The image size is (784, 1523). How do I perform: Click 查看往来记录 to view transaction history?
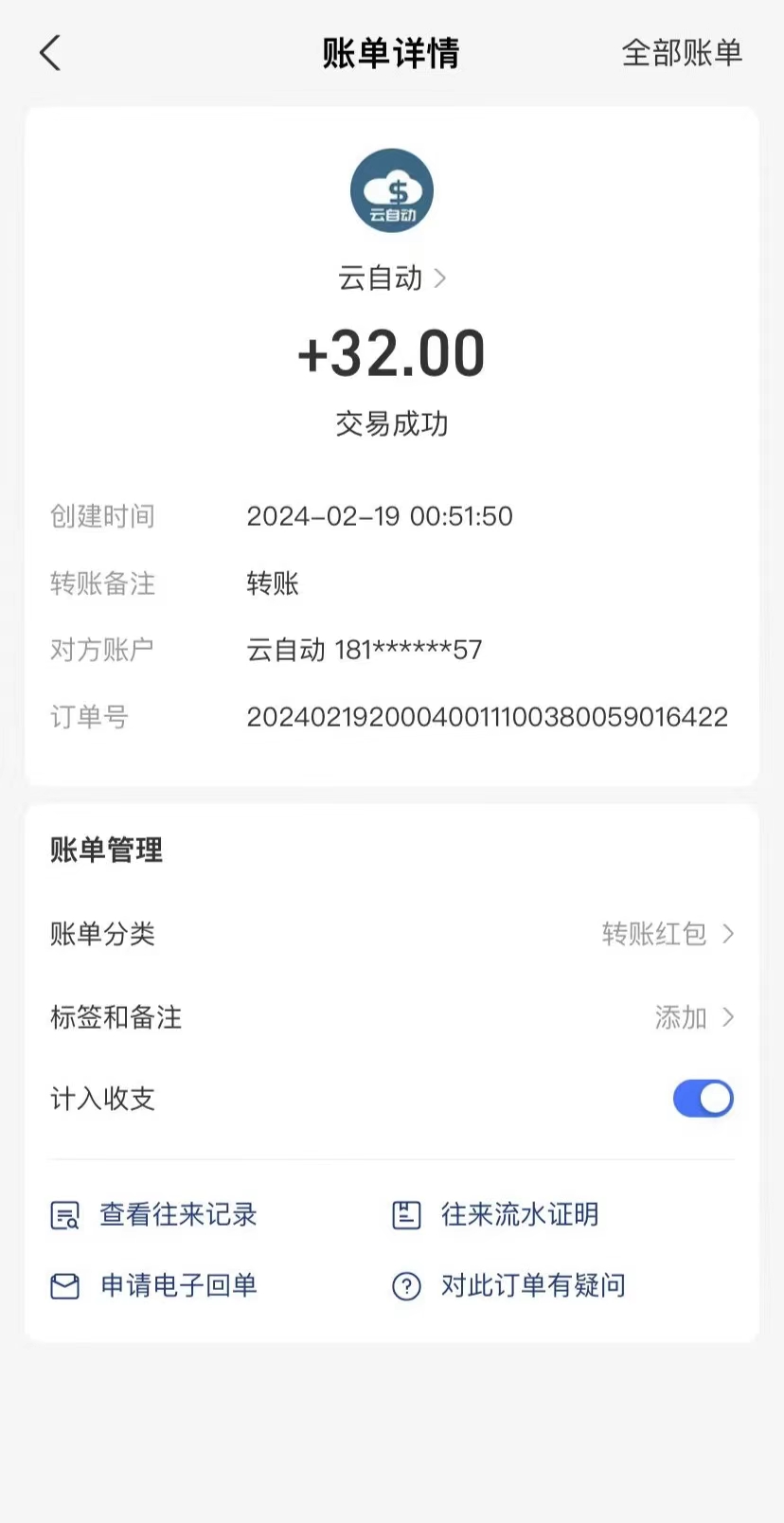click(178, 1215)
